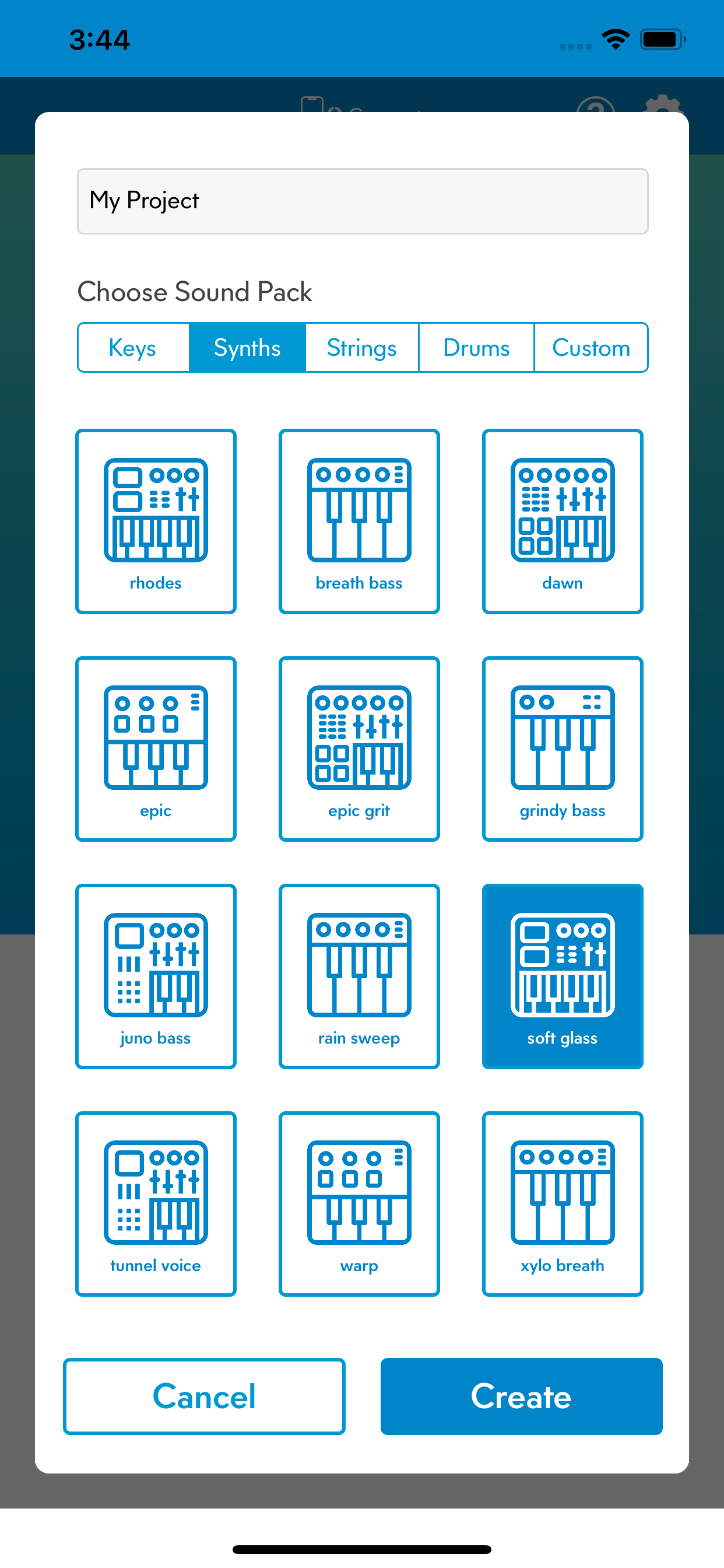Open the Strings sound packs
Image resolution: width=724 pixels, height=1568 pixels.
361,347
